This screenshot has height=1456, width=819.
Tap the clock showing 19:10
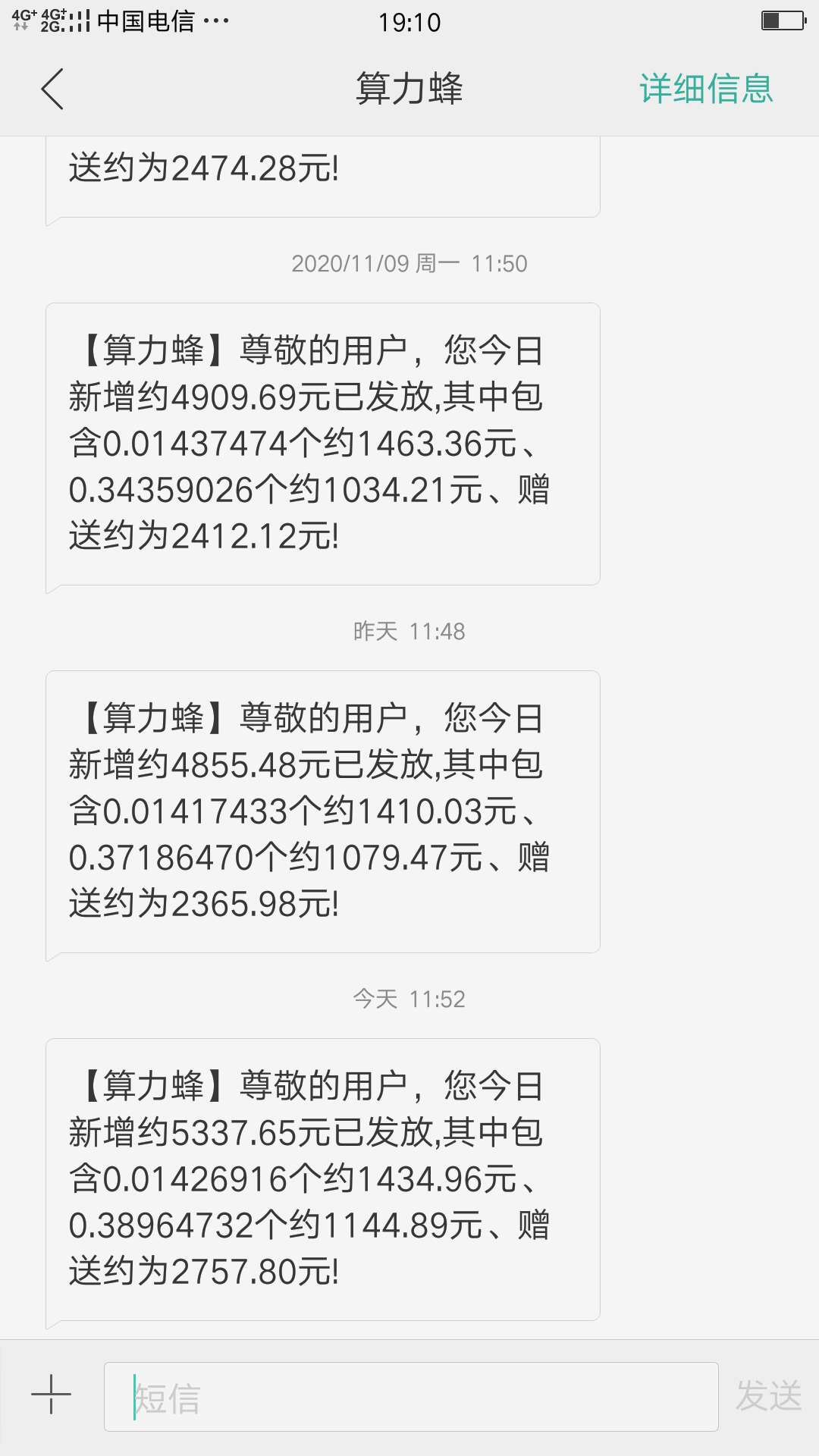click(x=409, y=23)
